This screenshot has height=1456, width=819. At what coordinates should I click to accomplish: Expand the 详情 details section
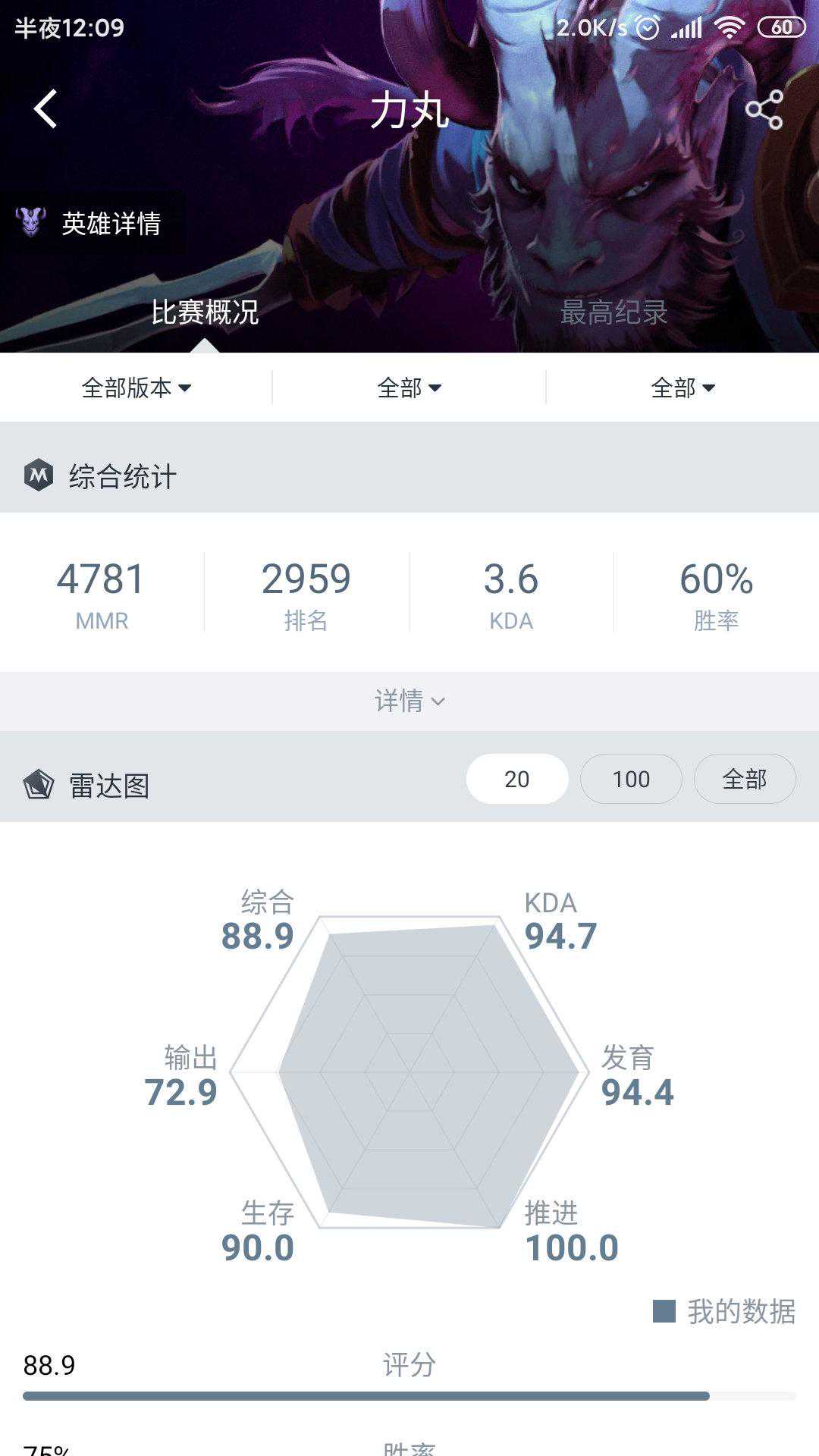click(409, 701)
